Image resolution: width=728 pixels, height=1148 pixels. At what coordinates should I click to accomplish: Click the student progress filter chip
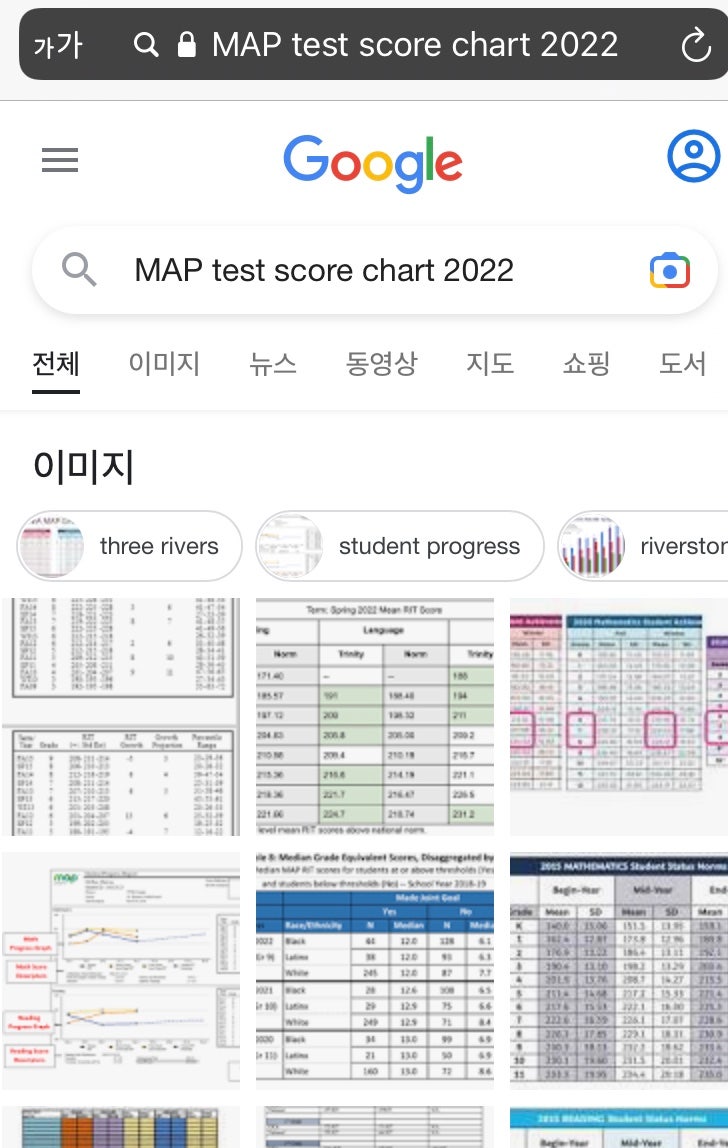point(399,546)
